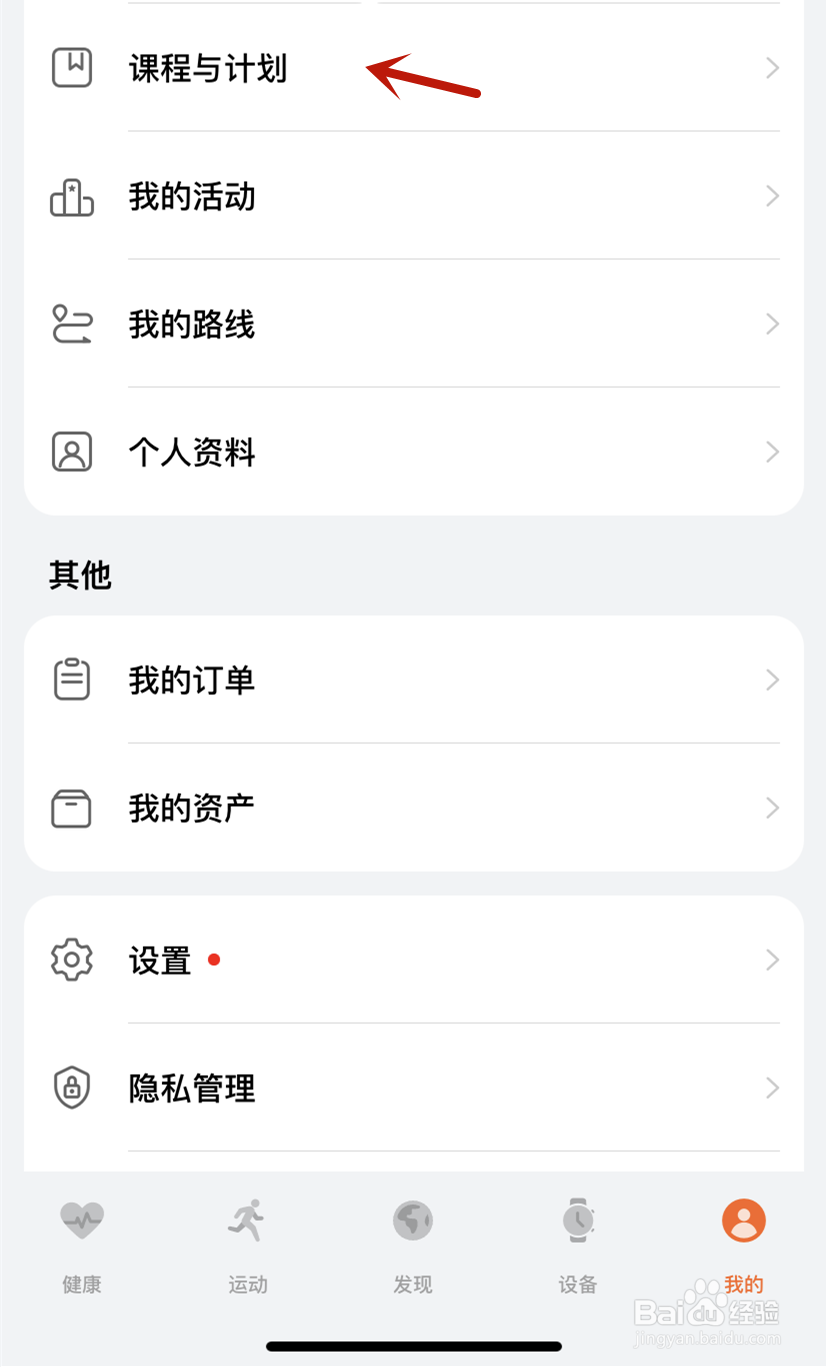Switch to the 设备 tab
Screen dimensions: 826x1367
tap(578, 1245)
